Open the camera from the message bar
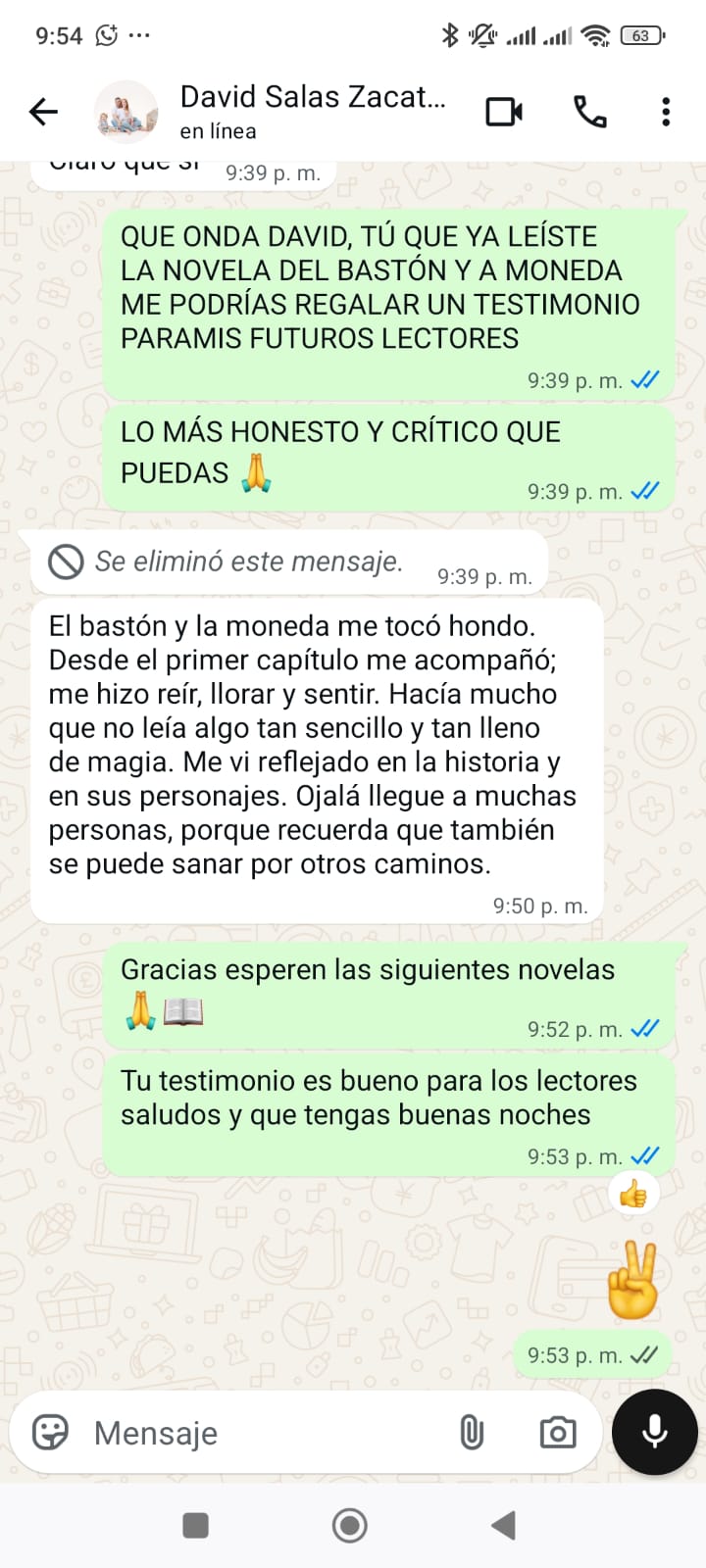Viewport: 706px width, 1568px height. (x=558, y=1433)
